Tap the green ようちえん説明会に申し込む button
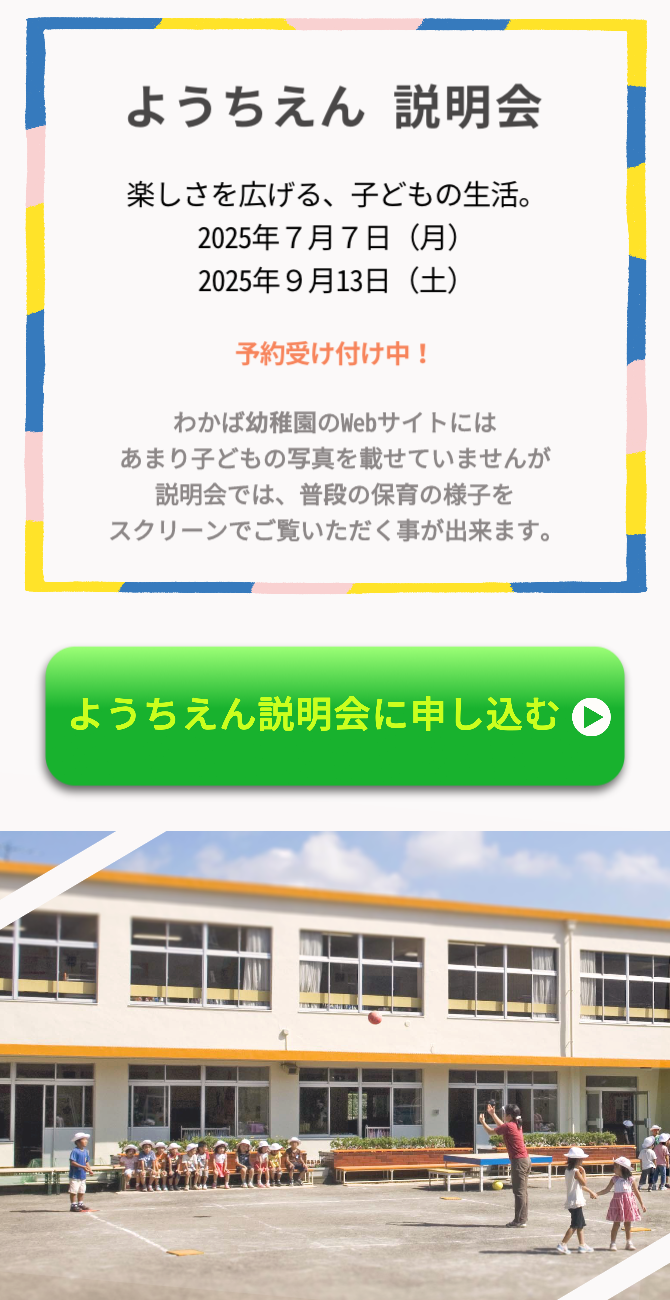The image size is (670, 1300). 335,716
